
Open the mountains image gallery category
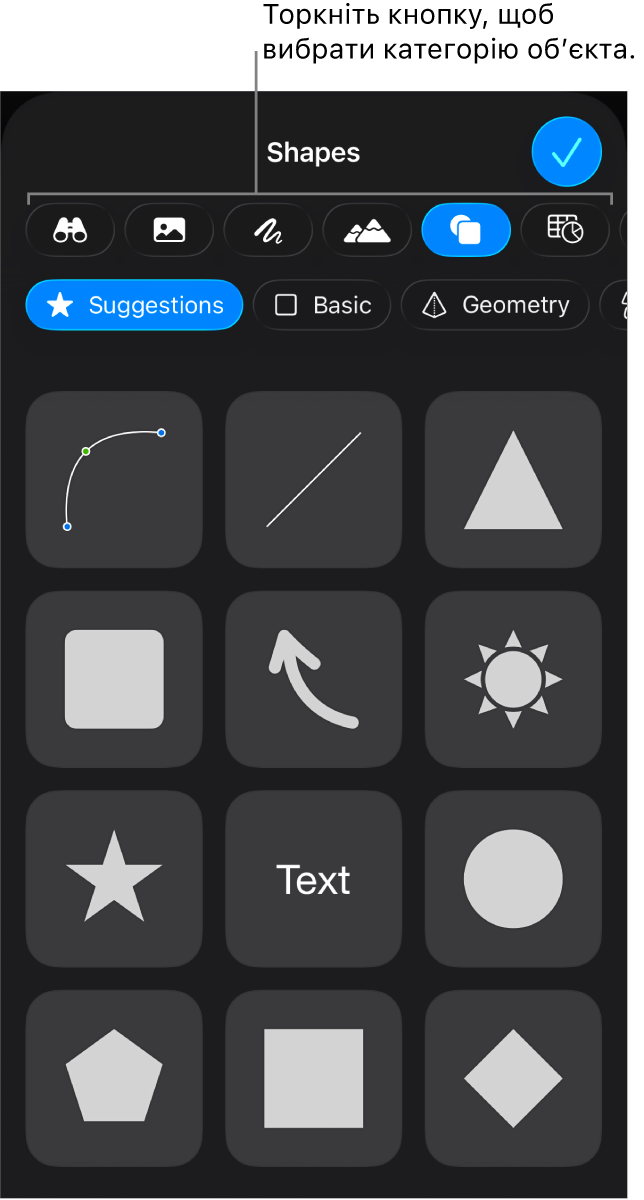coord(367,230)
